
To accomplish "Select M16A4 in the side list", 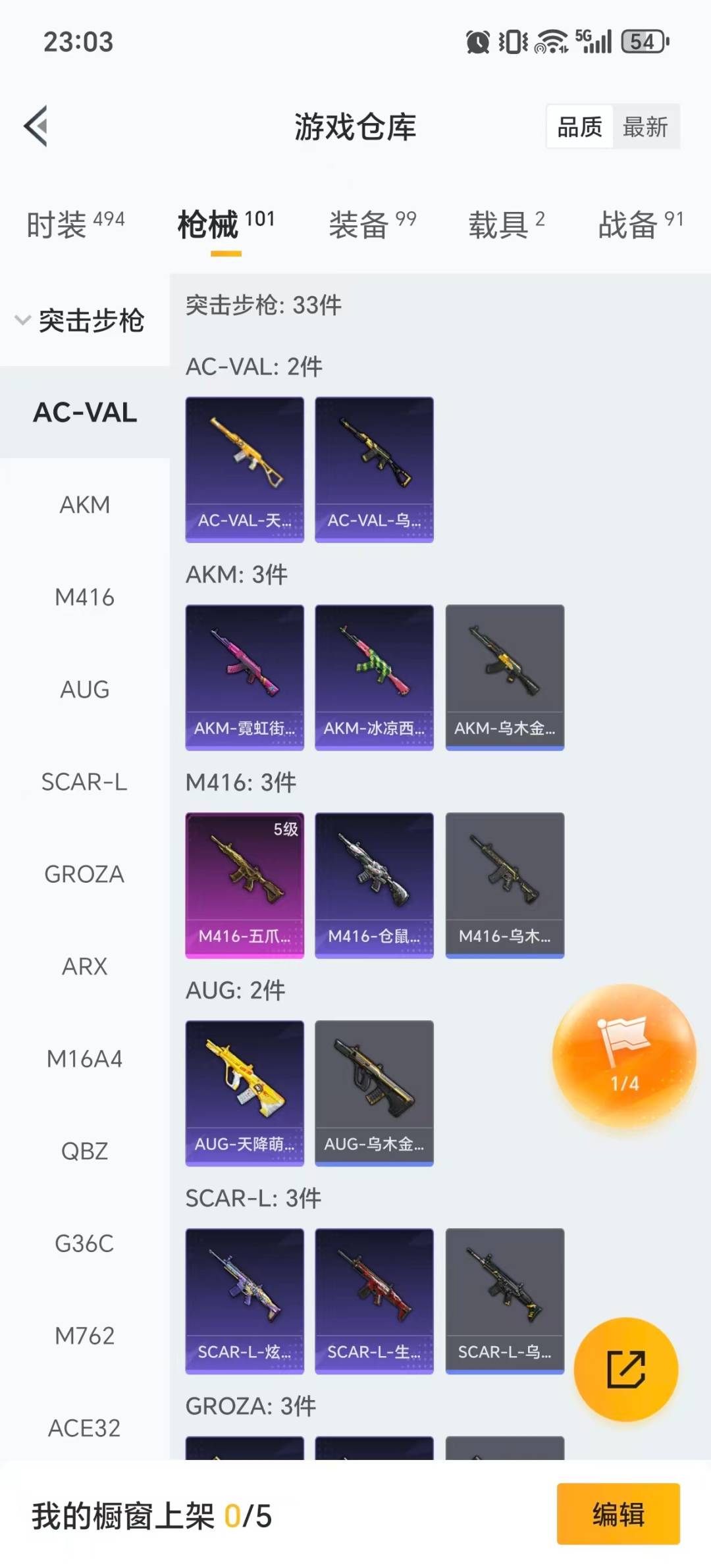I will click(84, 1059).
